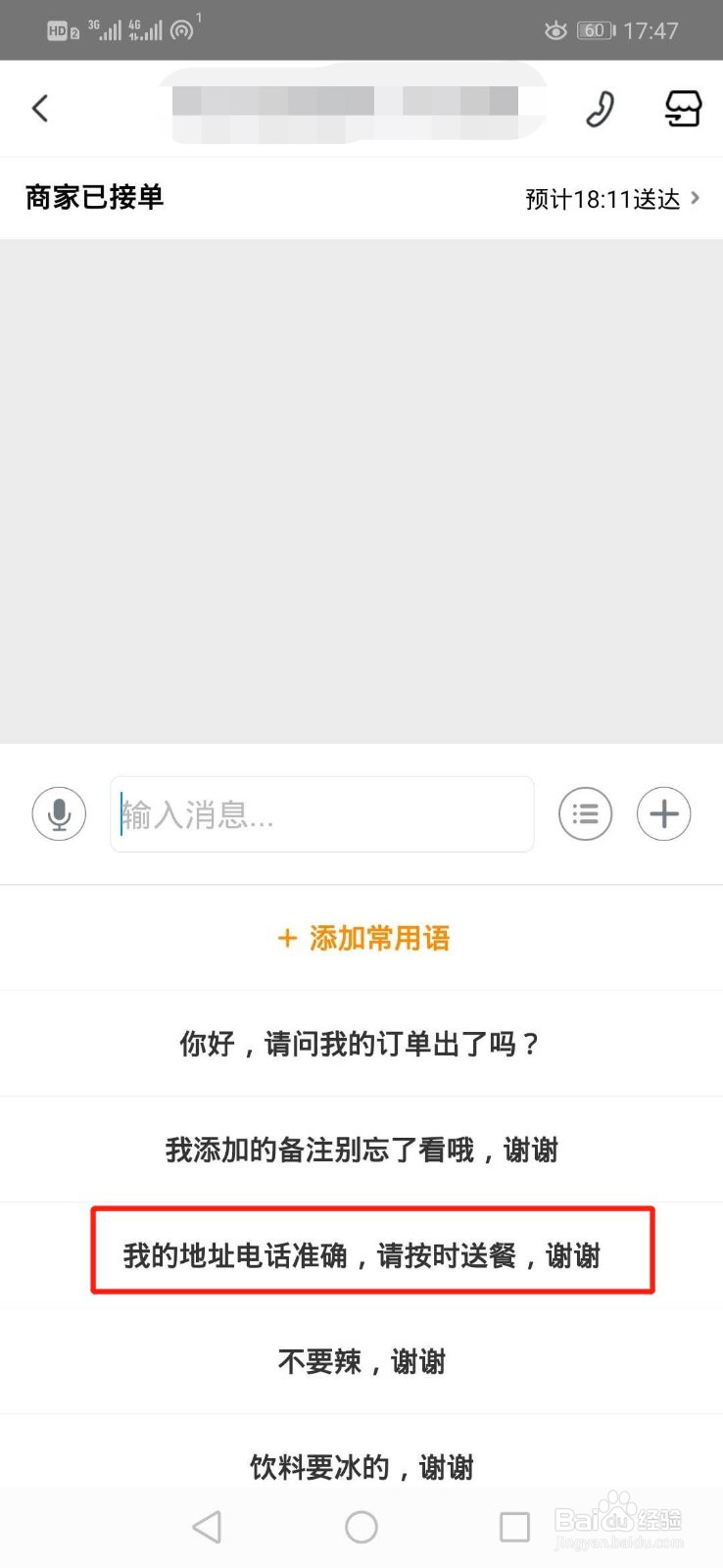This screenshot has height=1568, width=723.
Task: Tap the shop icon at top right
Action: (x=683, y=108)
